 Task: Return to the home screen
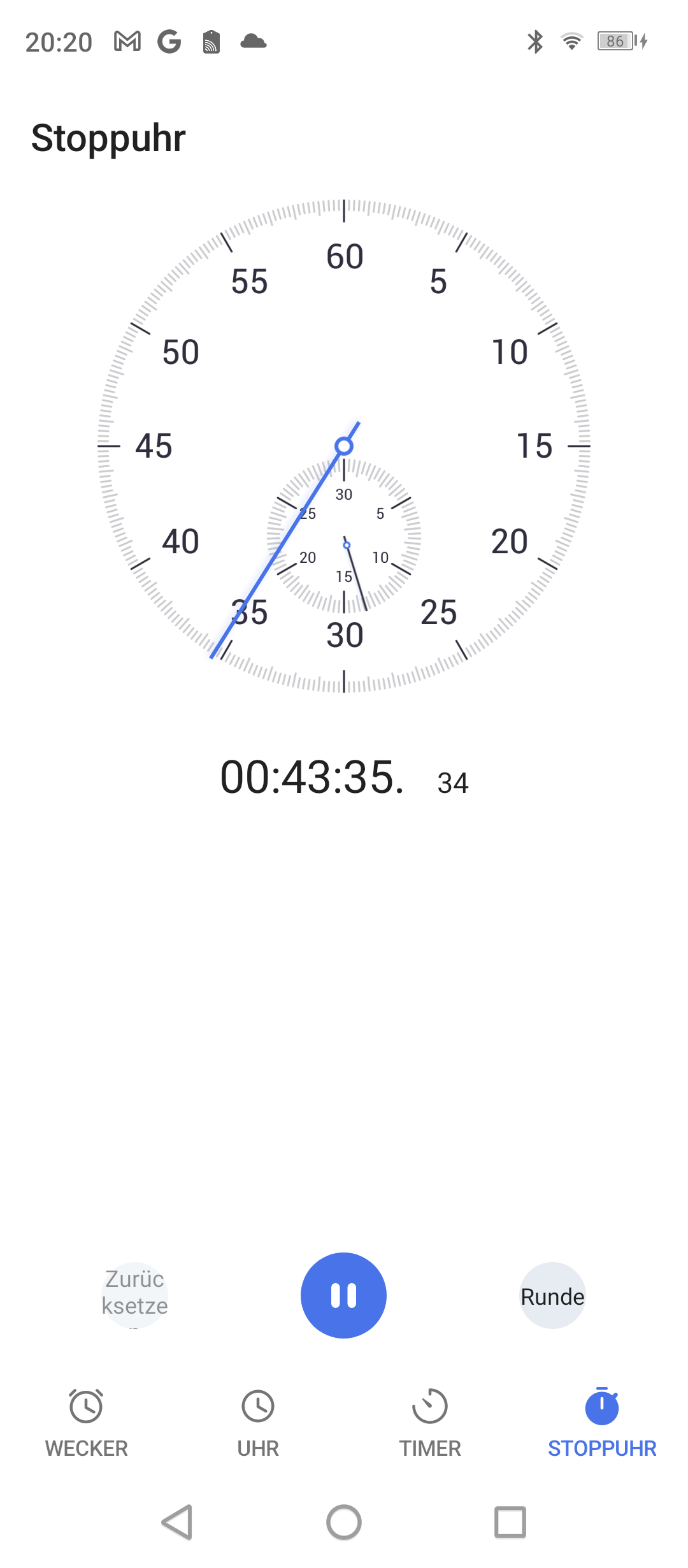(x=344, y=1523)
